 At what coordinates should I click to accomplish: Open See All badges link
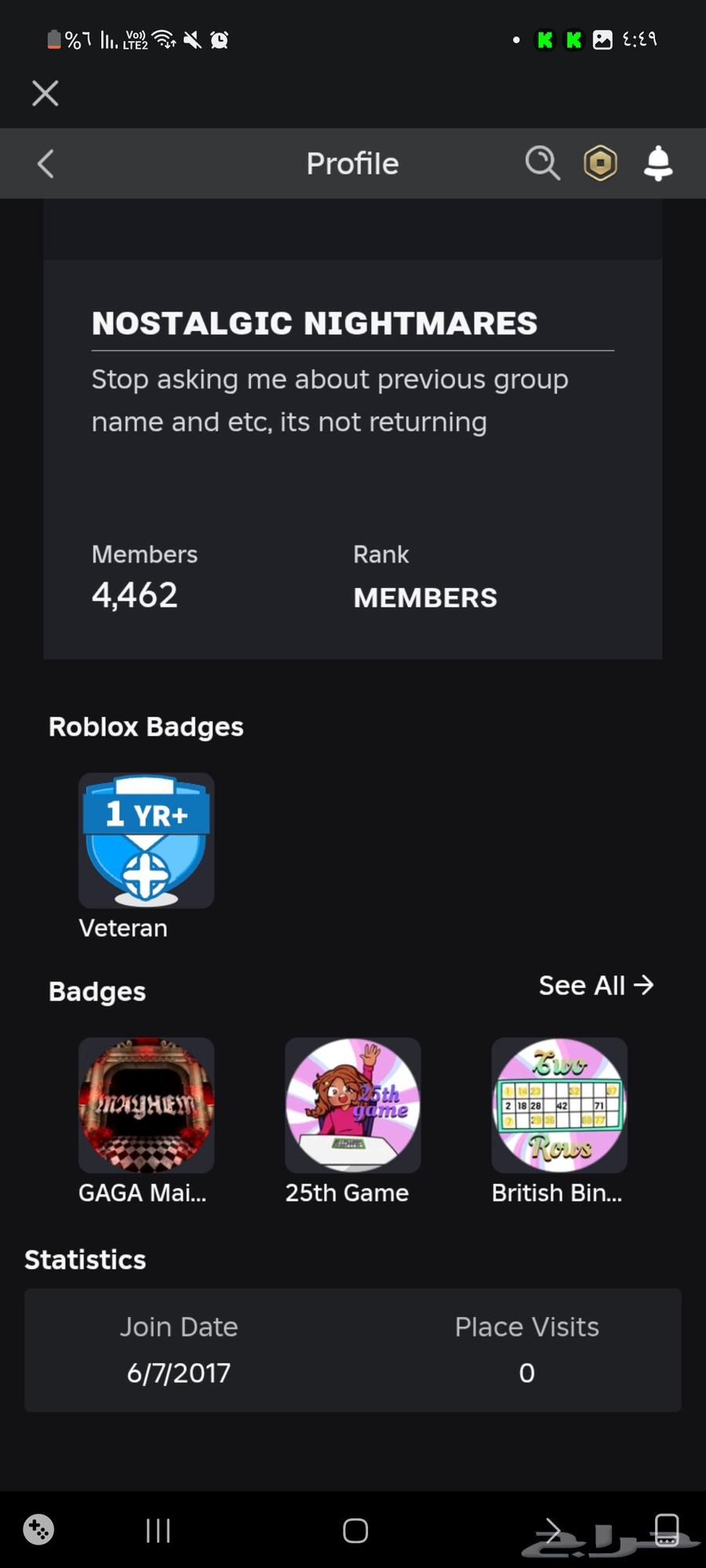click(581, 985)
